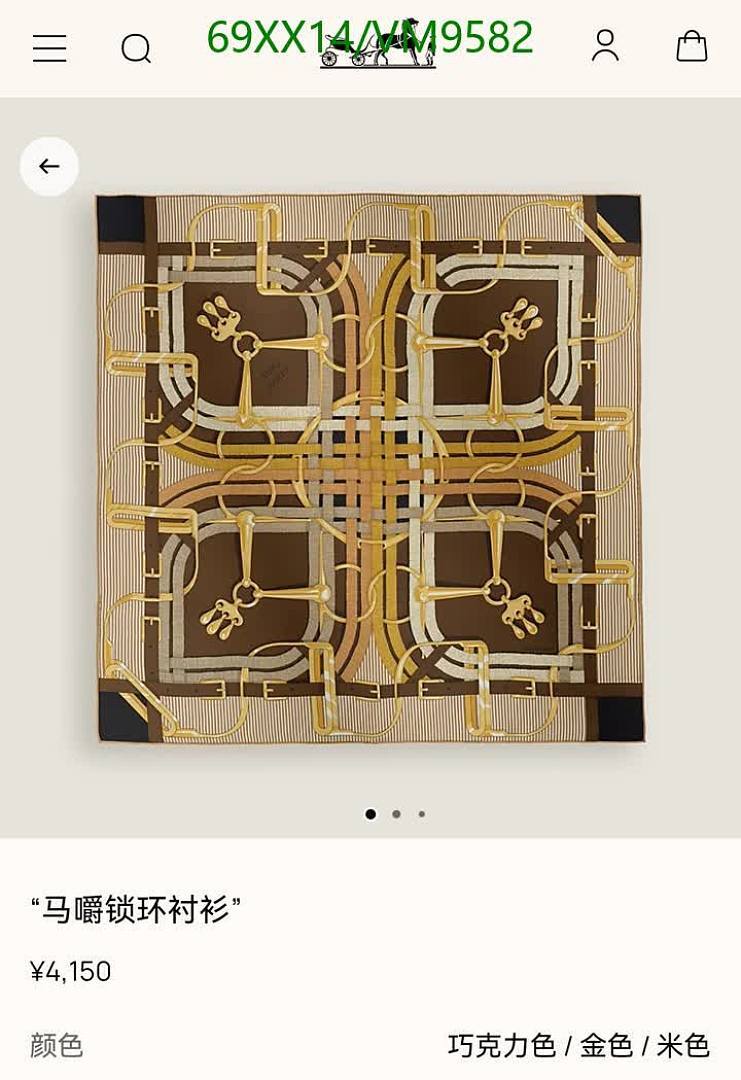Expand the 颜色 color section
741x1080 pixels.
(x=55, y=1045)
